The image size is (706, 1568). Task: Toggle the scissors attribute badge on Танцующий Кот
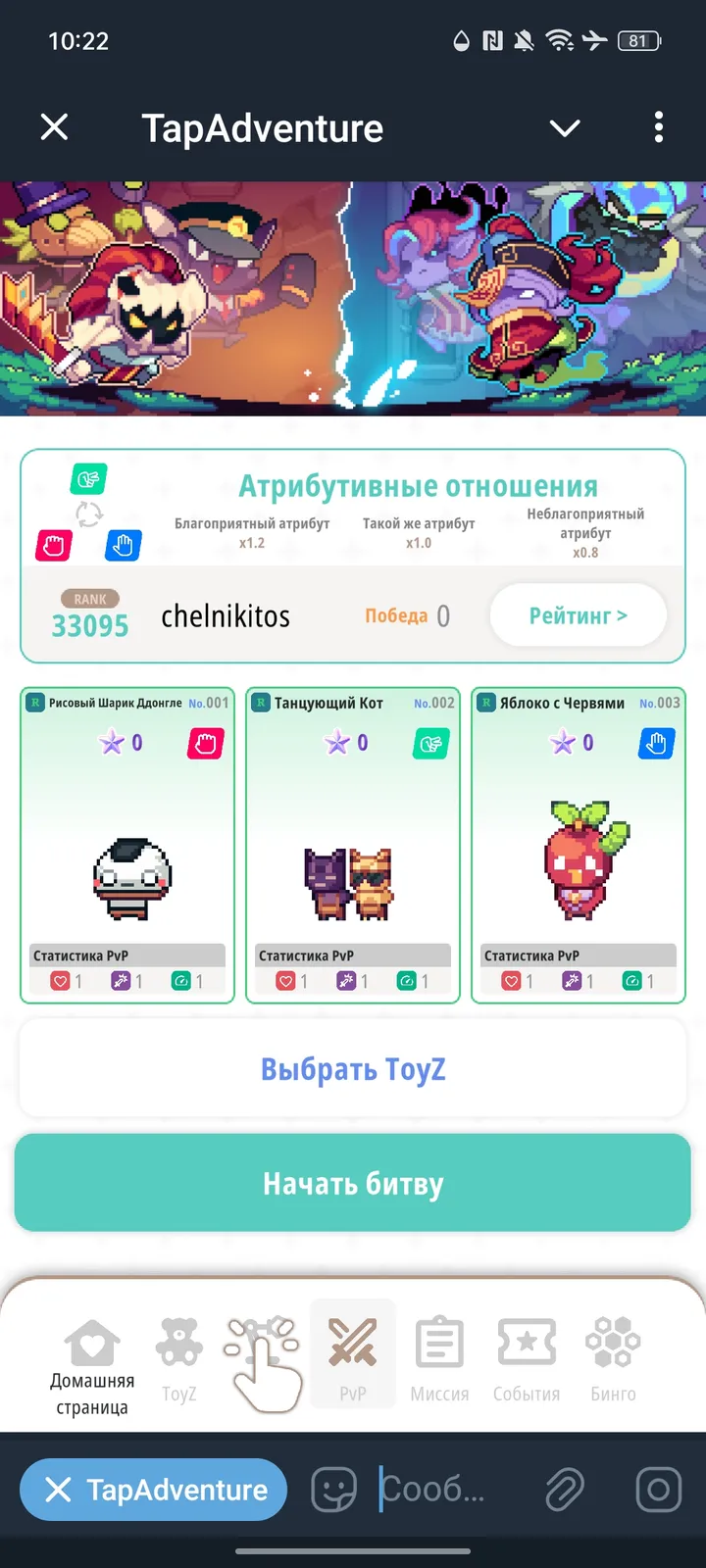point(430,743)
